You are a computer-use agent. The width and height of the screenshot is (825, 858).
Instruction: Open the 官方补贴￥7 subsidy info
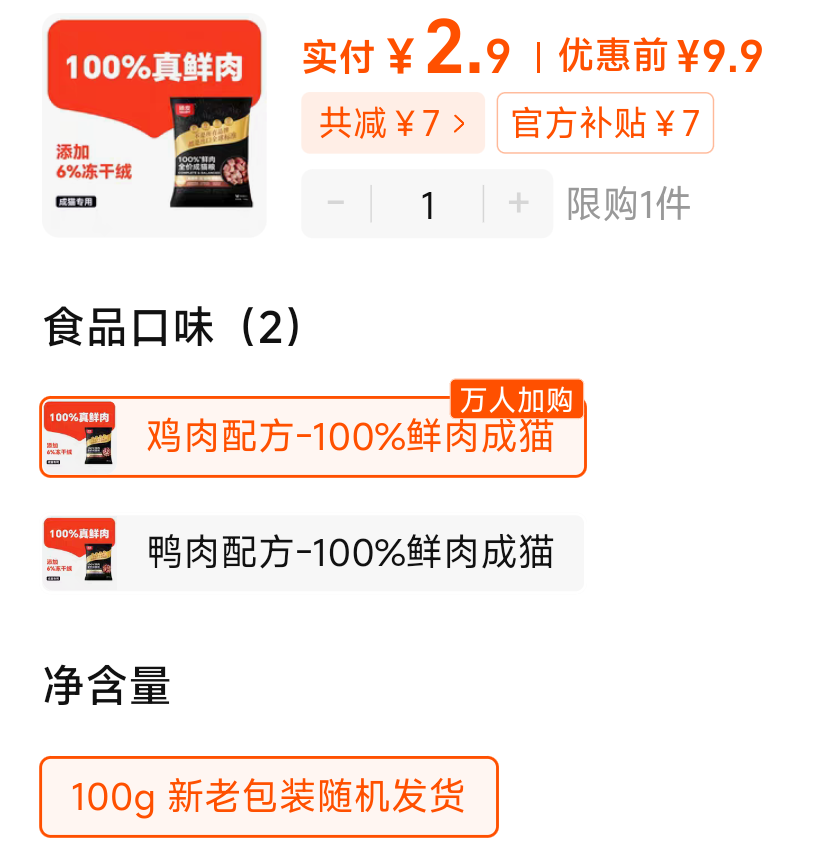pos(605,122)
